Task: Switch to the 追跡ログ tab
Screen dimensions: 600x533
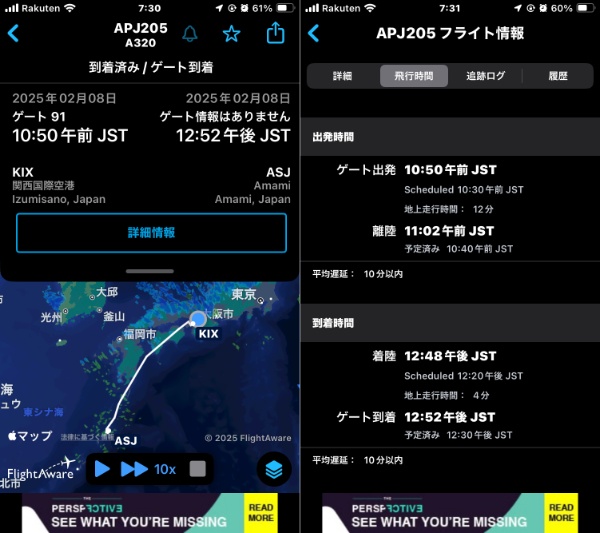Action: point(486,76)
